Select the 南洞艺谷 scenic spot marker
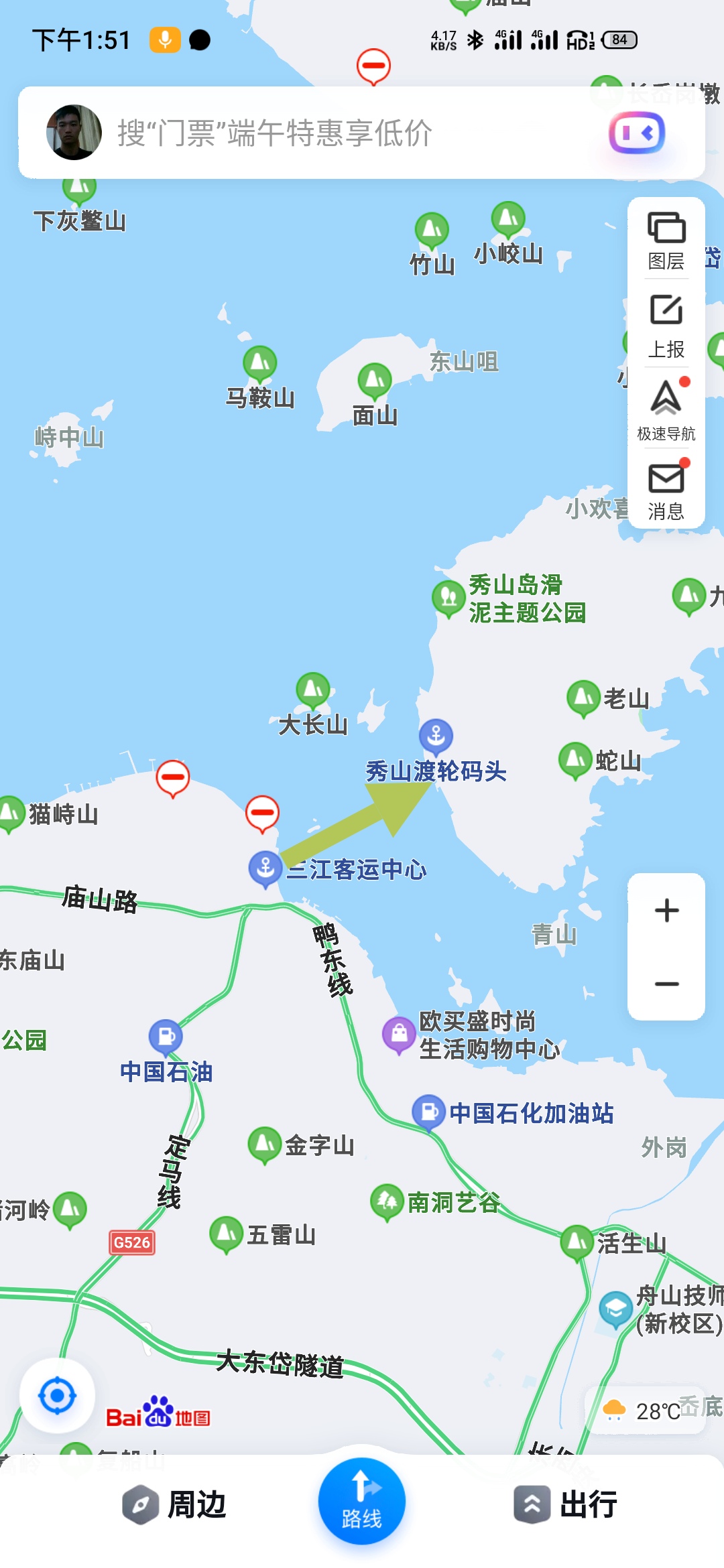Screen dimensions: 724x1568 tap(387, 1201)
